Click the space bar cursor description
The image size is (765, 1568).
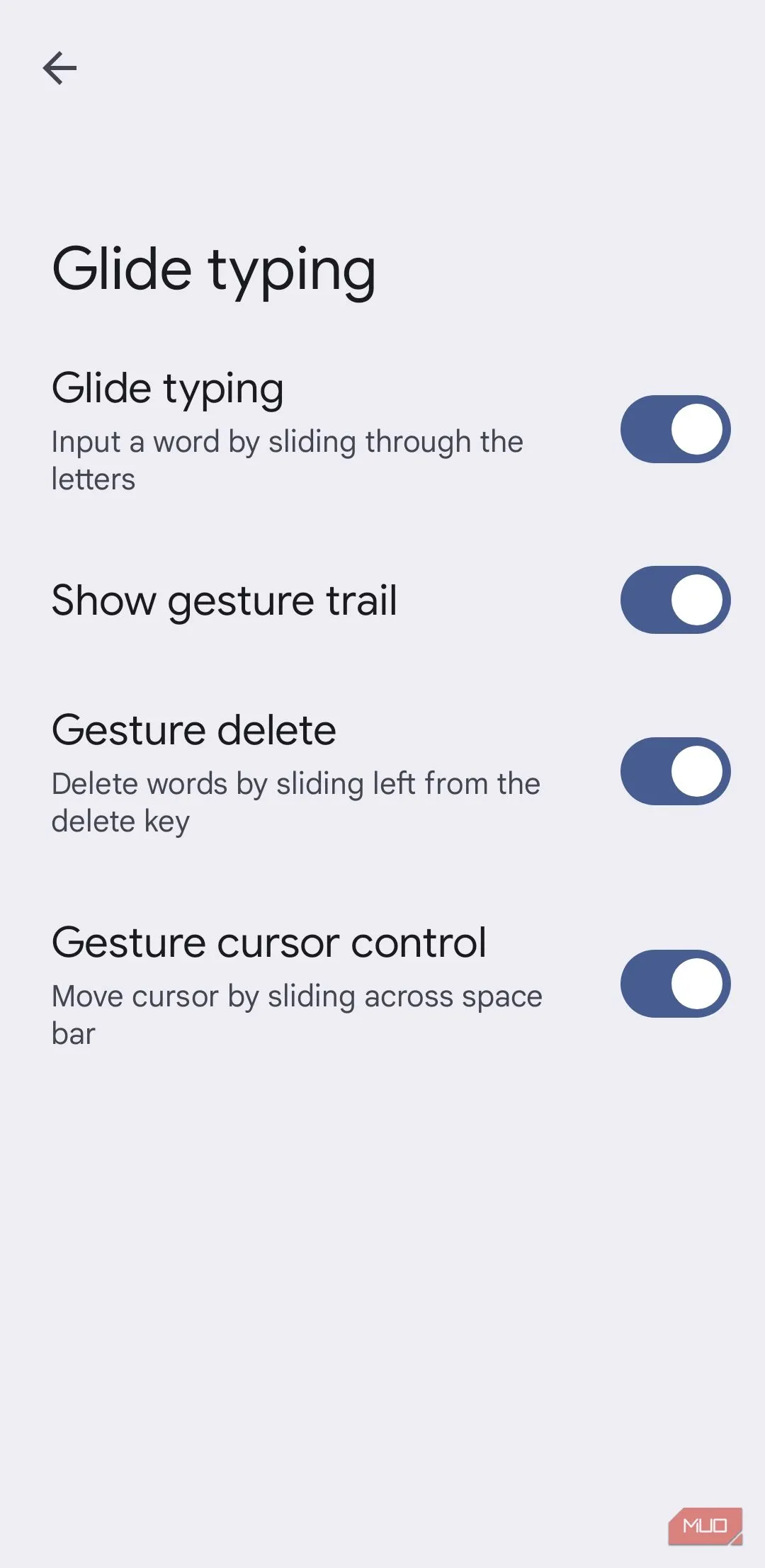point(297,1014)
